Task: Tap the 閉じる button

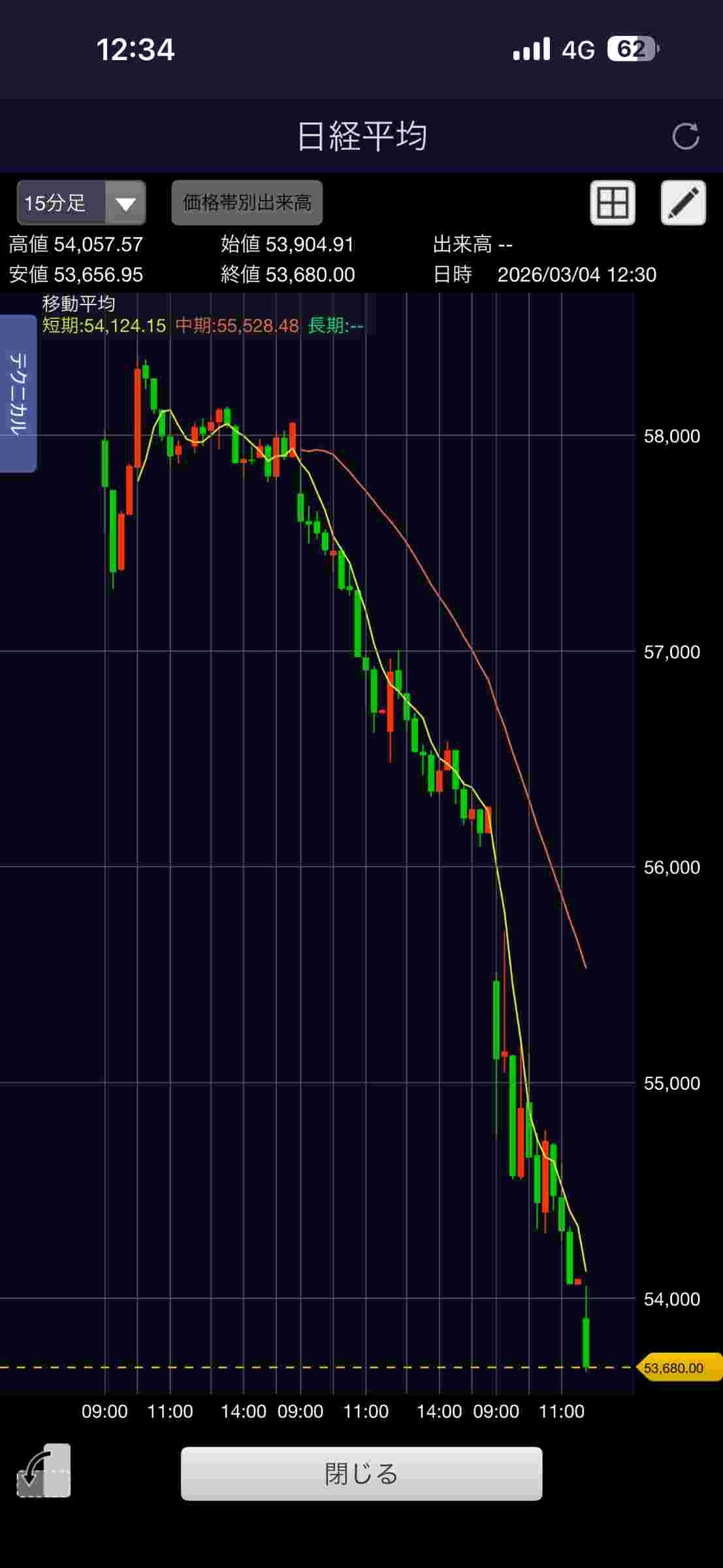Action: point(361,1473)
